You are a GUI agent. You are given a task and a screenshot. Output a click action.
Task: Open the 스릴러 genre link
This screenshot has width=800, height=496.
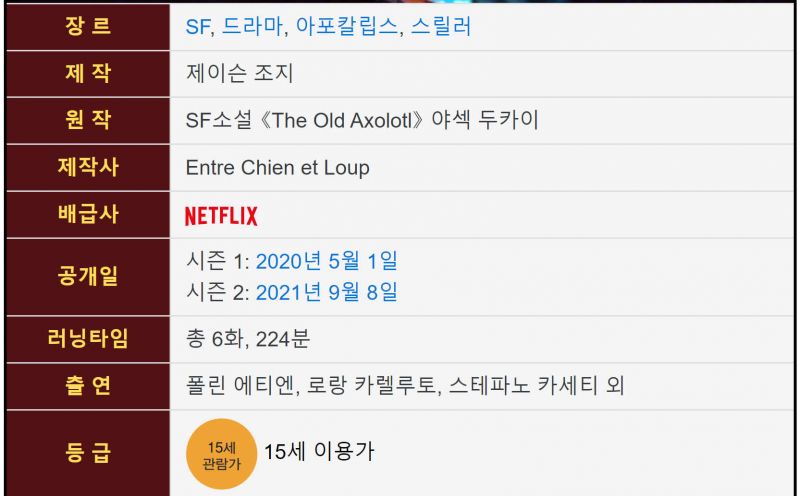tap(441, 27)
